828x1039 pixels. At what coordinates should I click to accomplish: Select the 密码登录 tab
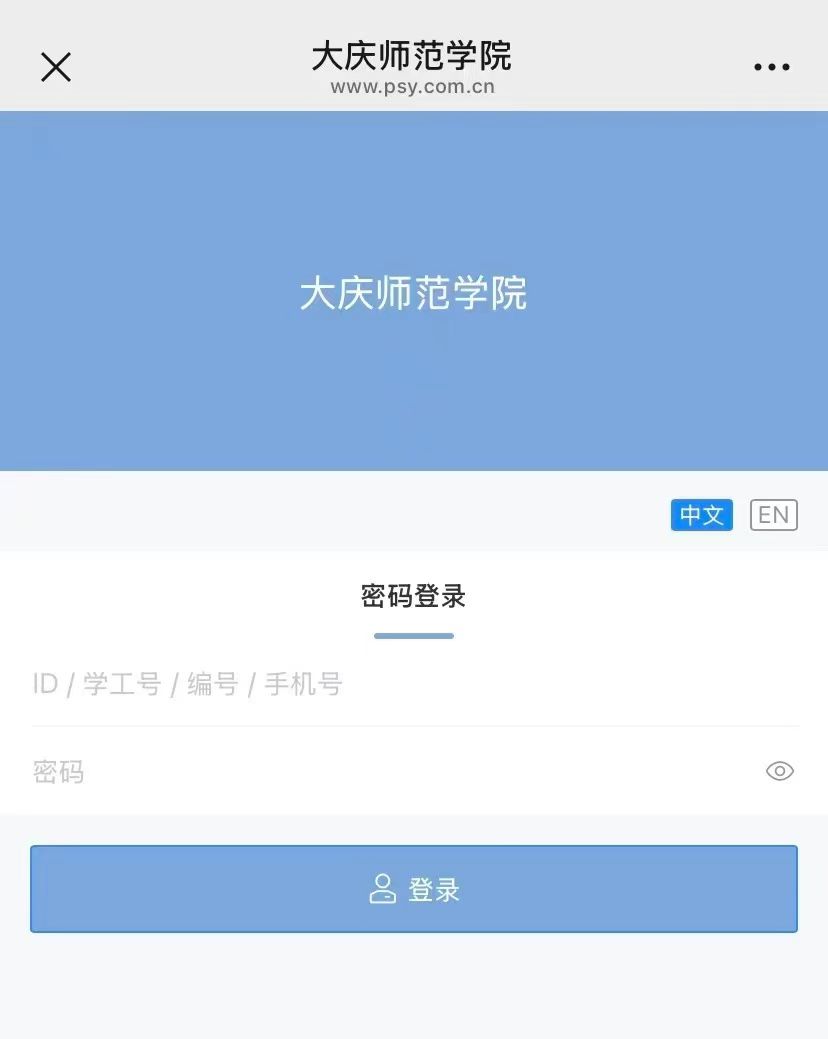click(x=413, y=597)
